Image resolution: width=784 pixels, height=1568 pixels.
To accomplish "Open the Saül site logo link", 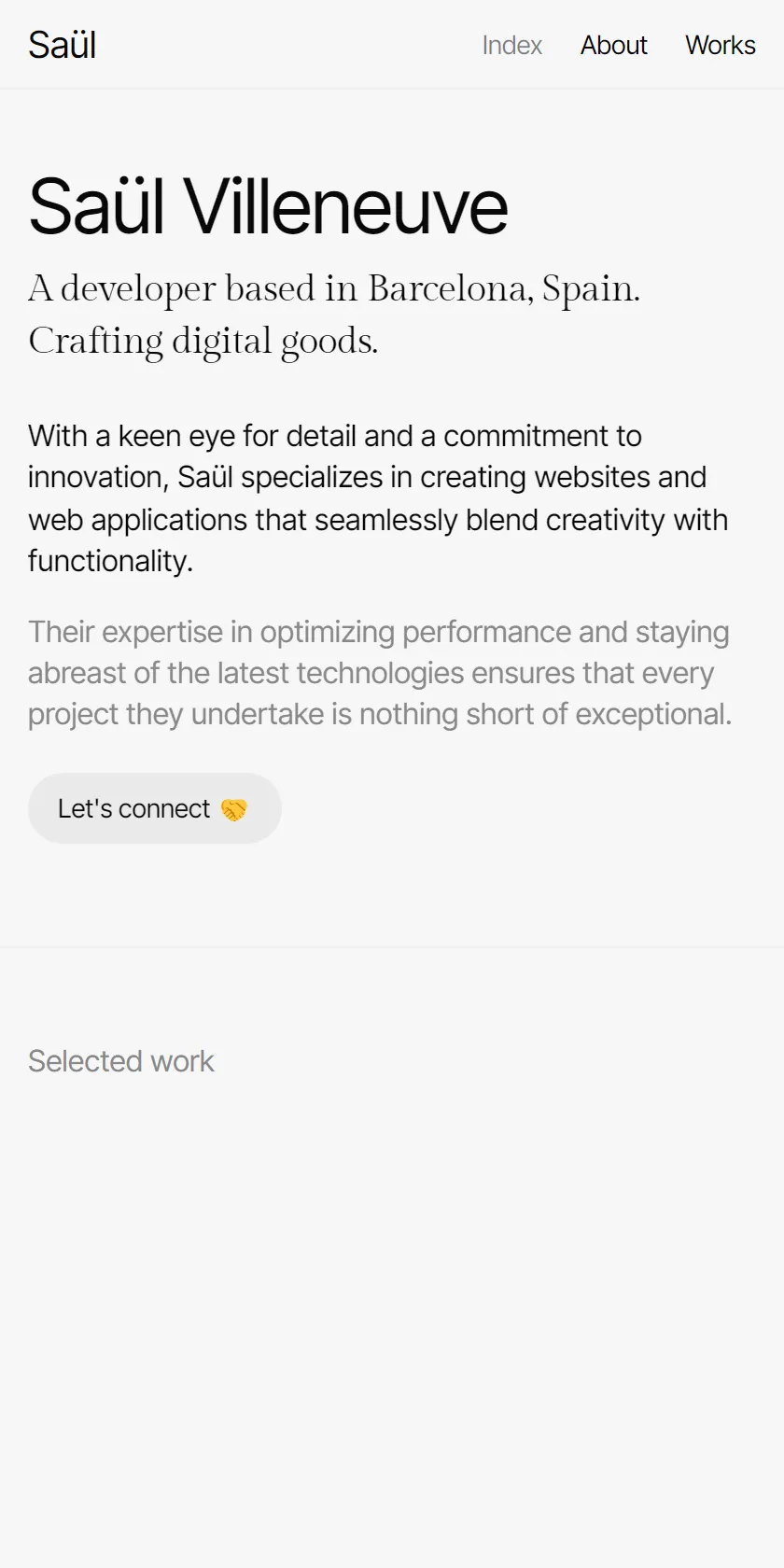I will 63,45.
